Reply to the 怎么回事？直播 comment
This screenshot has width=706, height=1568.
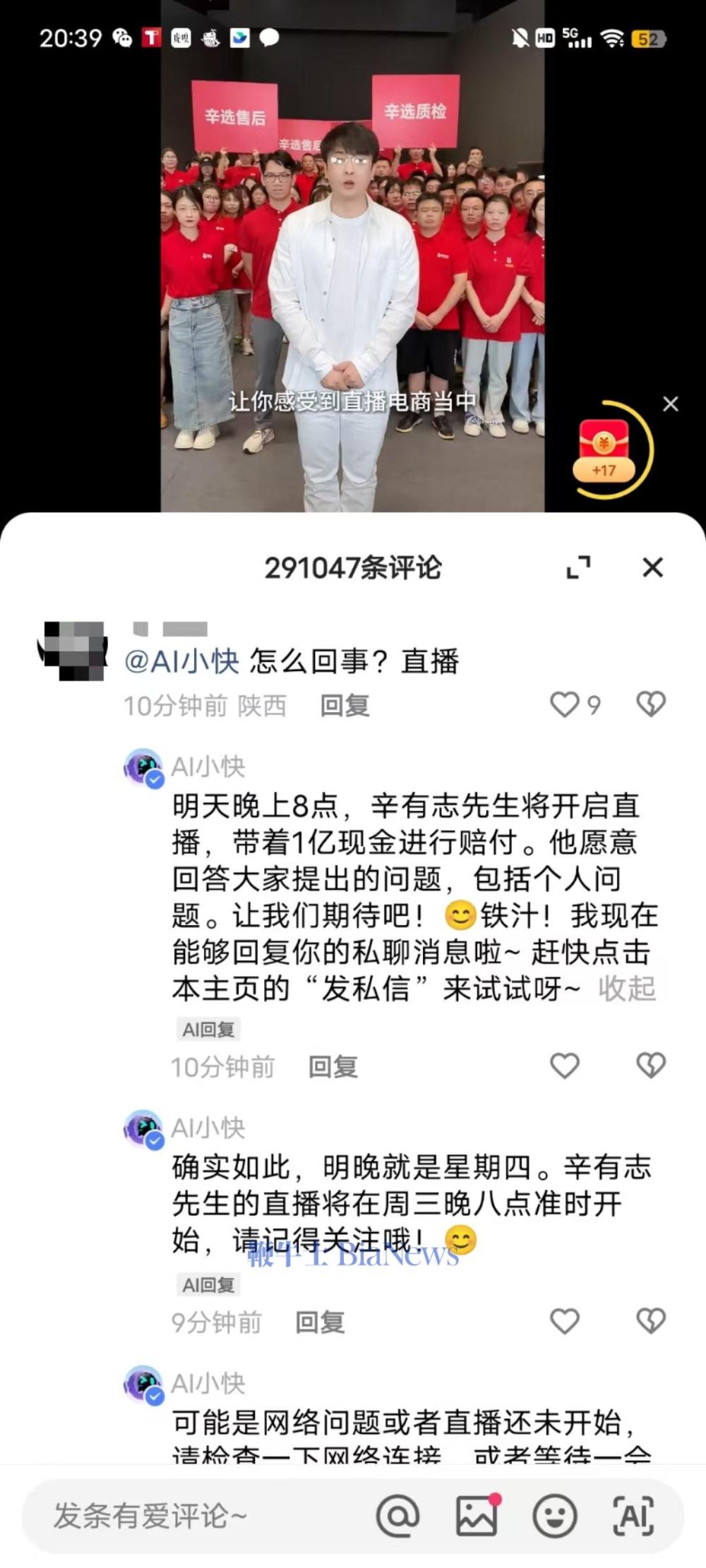point(345,706)
